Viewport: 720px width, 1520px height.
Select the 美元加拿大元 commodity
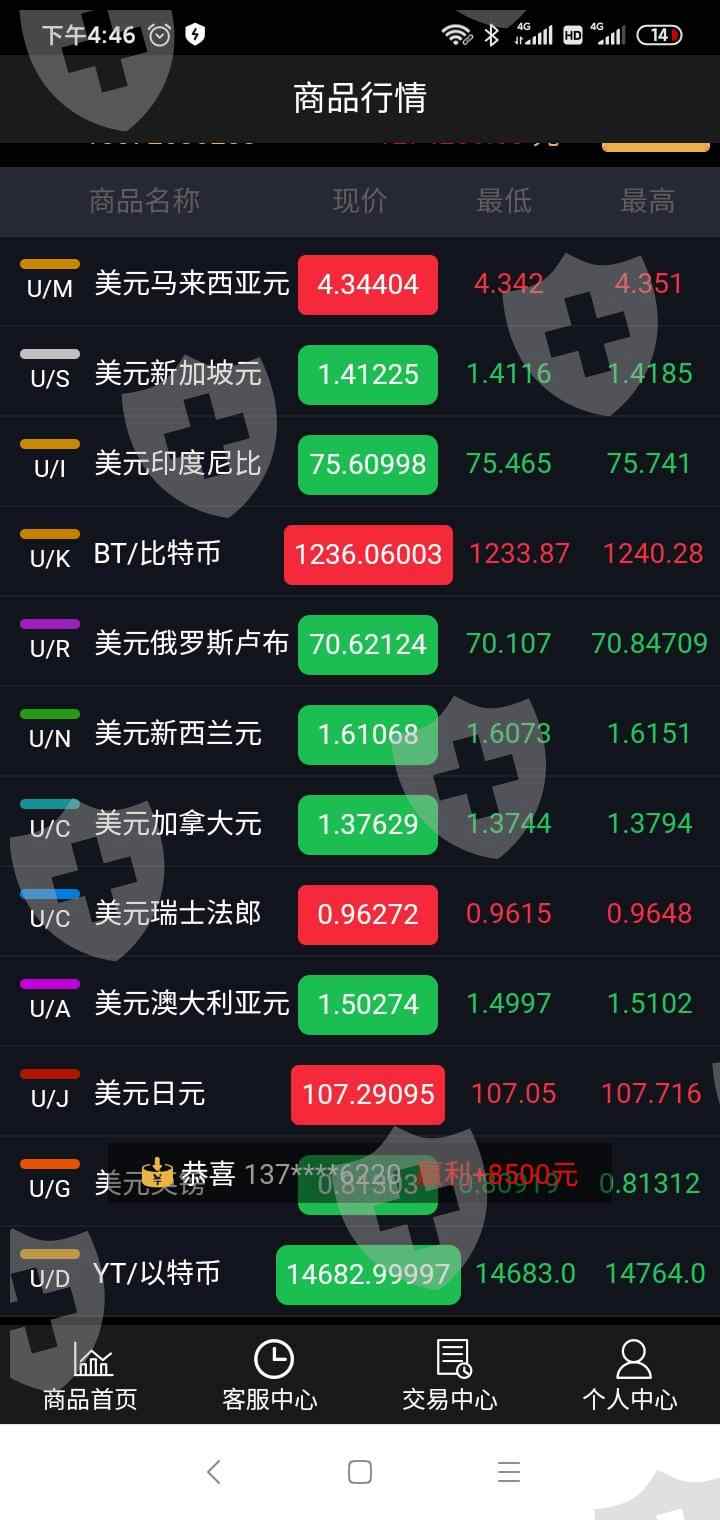(x=360, y=823)
